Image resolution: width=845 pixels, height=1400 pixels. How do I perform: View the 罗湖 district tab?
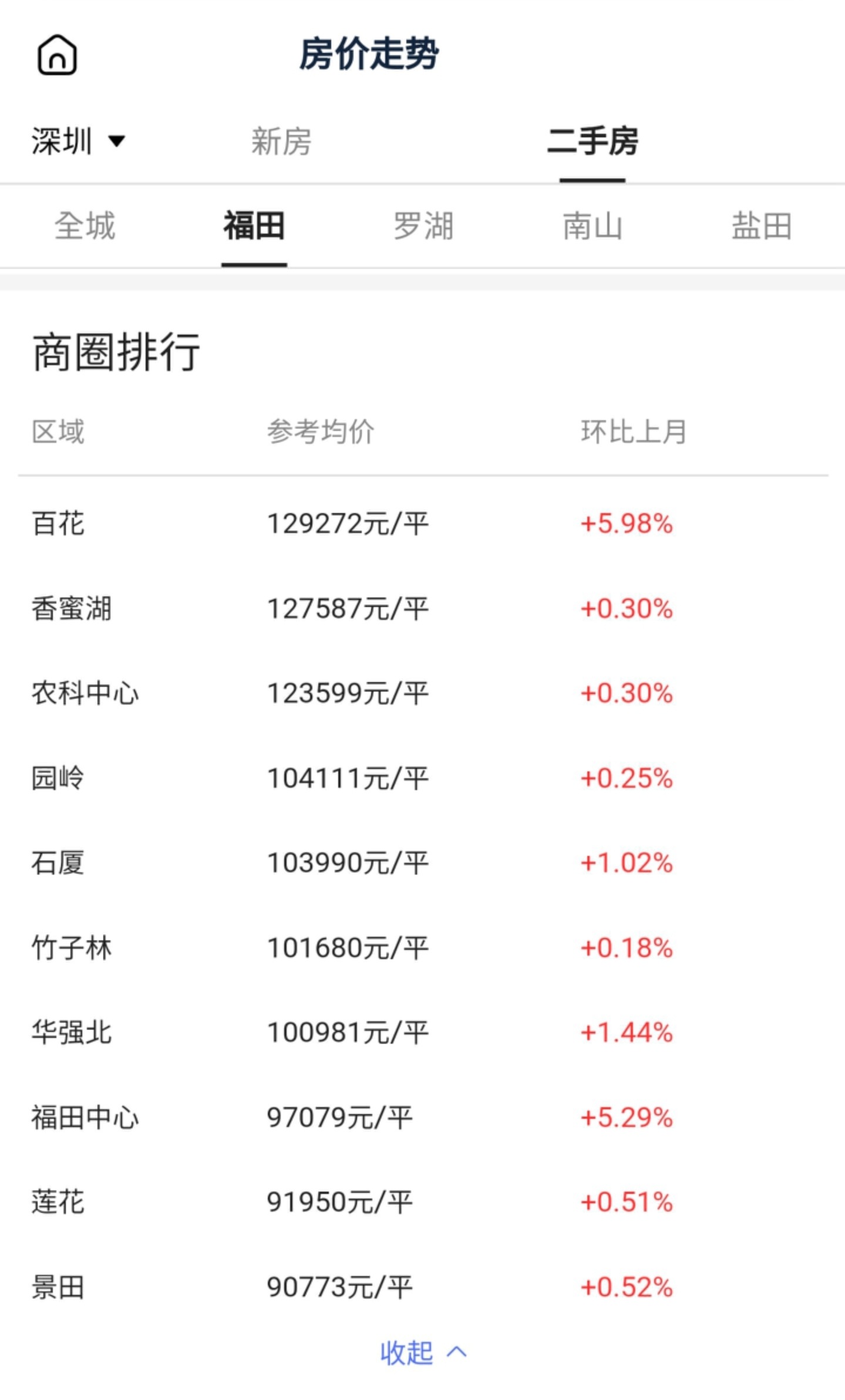423,226
